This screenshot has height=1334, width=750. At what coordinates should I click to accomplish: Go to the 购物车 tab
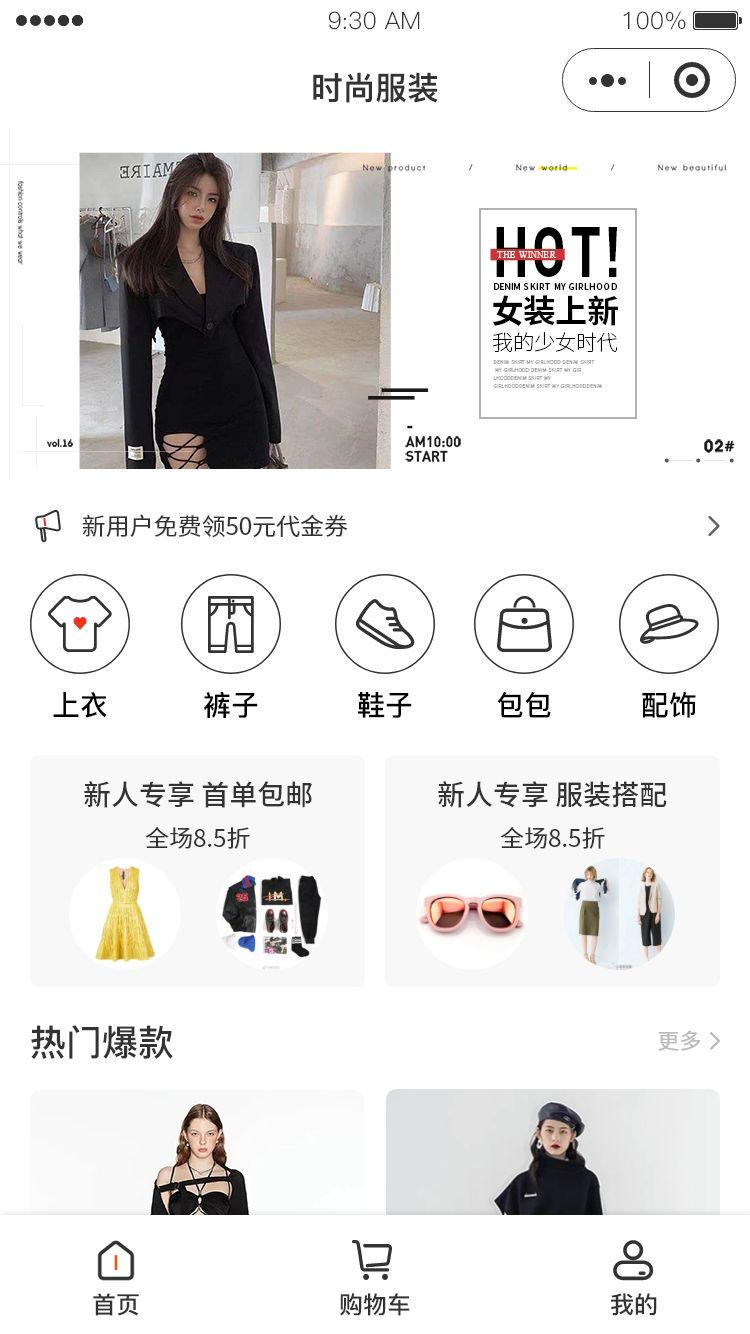click(374, 1278)
